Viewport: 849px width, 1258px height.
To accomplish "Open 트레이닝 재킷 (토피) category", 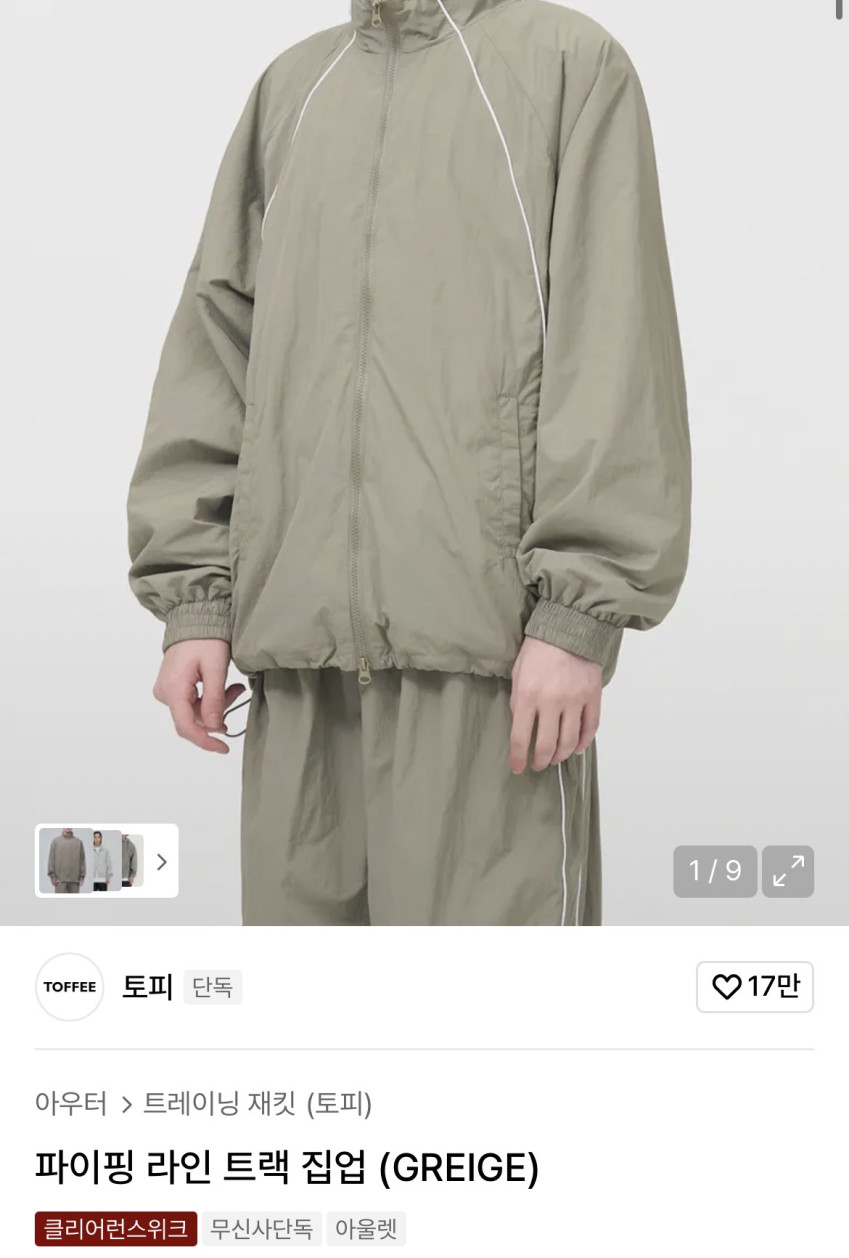I will click(258, 1104).
